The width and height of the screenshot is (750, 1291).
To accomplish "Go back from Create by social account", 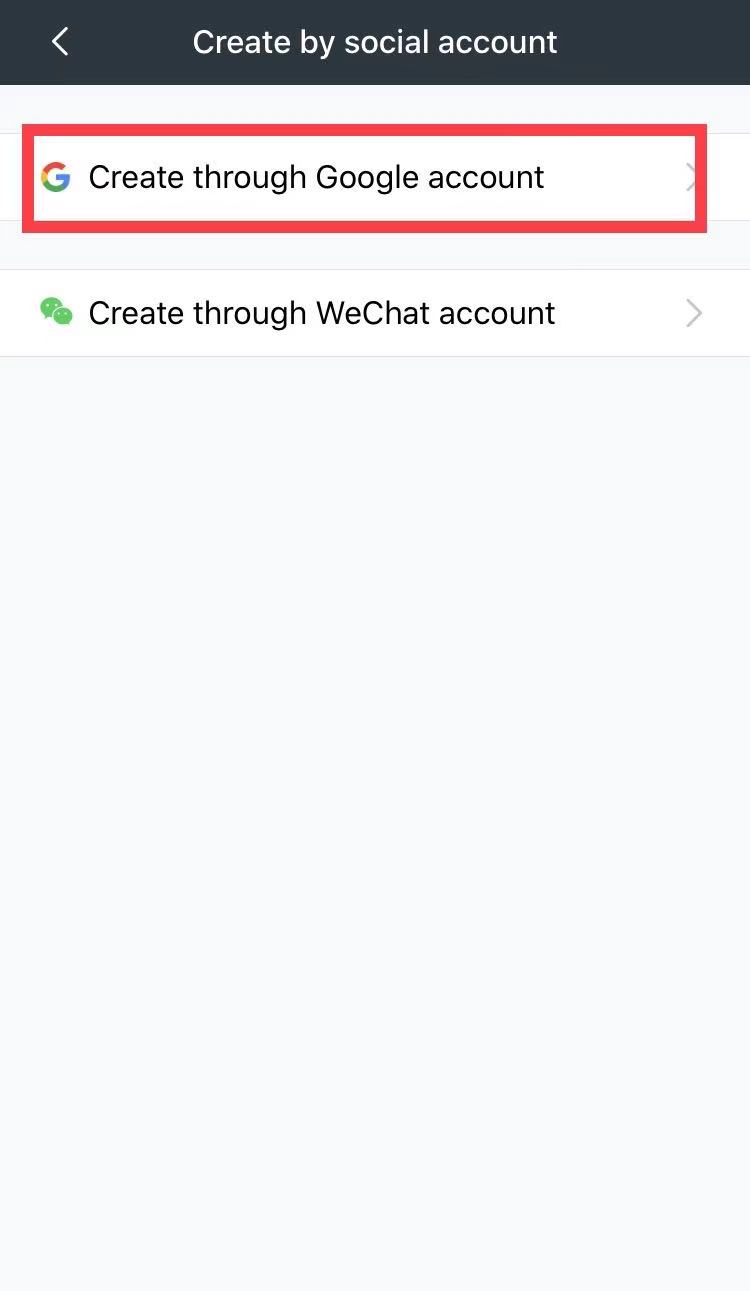I will [60, 42].
